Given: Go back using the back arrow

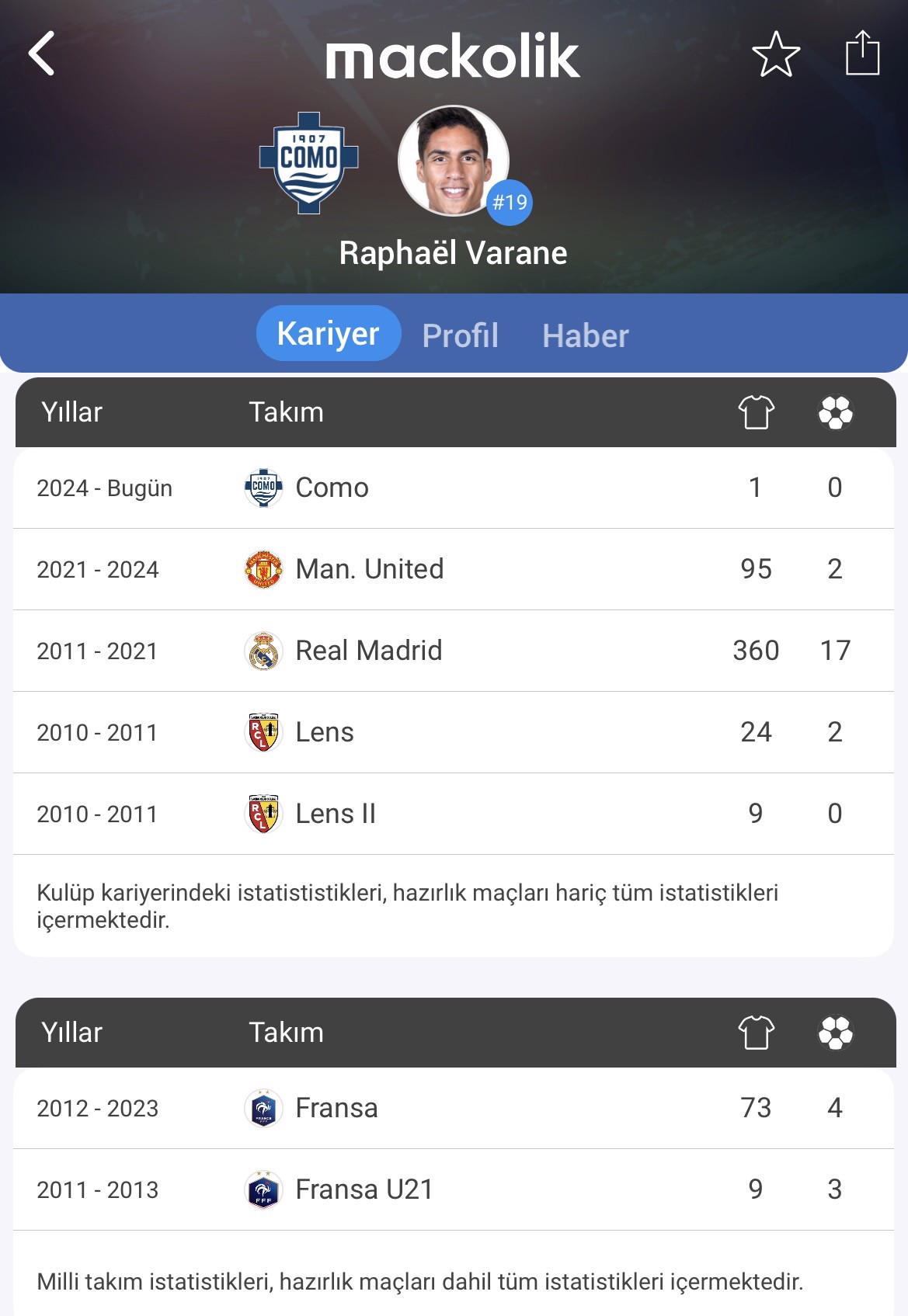Looking at the screenshot, I should (x=42, y=54).
